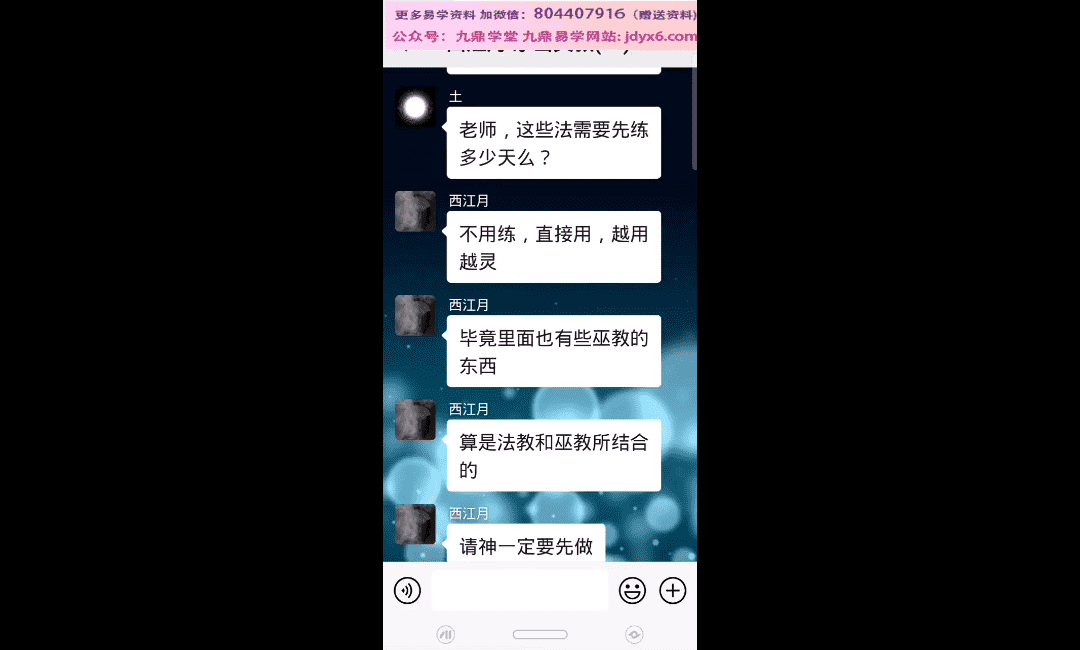The image size is (1080, 650).
Task: Open 西江月's avatar beside 不用练 message
Action: pyautogui.click(x=415, y=211)
